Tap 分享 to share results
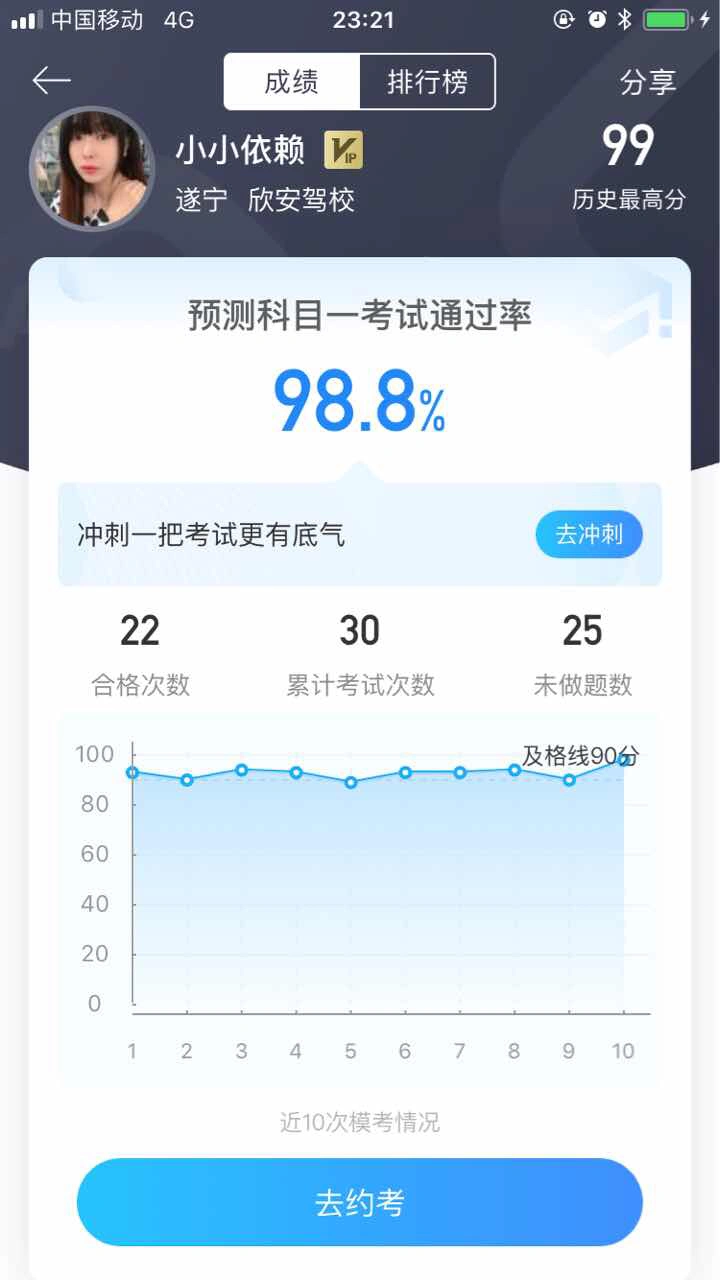The width and height of the screenshot is (720, 1280). (648, 83)
